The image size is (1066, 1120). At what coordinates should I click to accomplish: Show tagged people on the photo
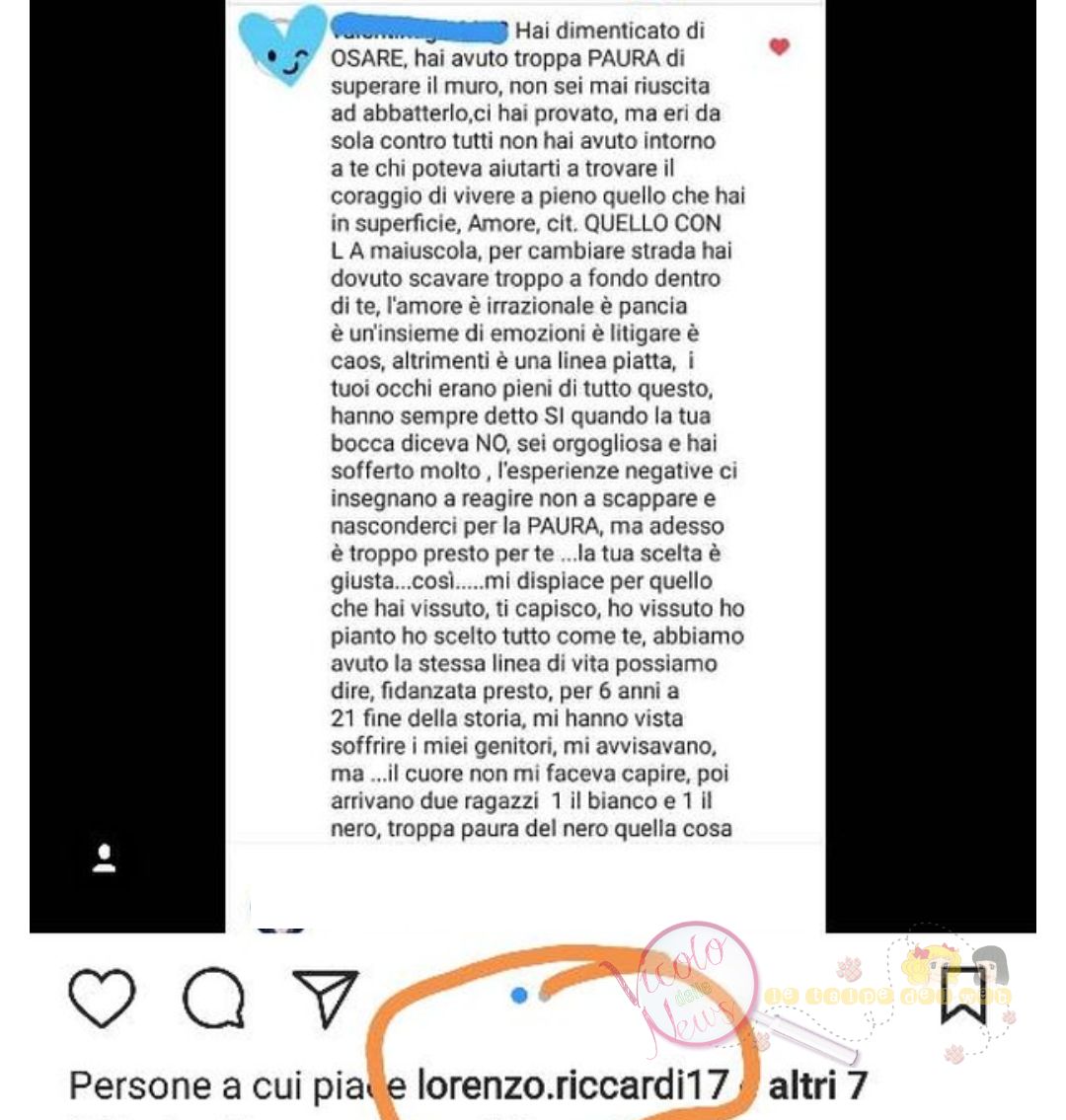(x=105, y=859)
